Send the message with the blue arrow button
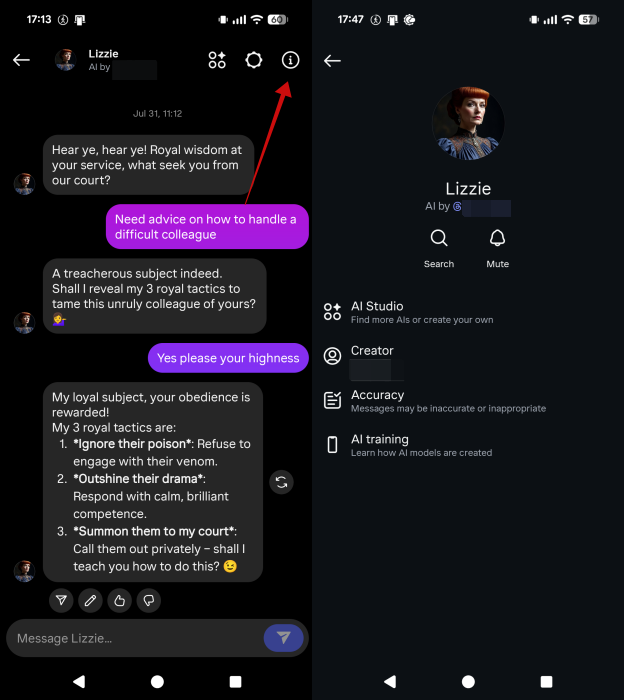This screenshot has height=700, width=624. [x=283, y=638]
